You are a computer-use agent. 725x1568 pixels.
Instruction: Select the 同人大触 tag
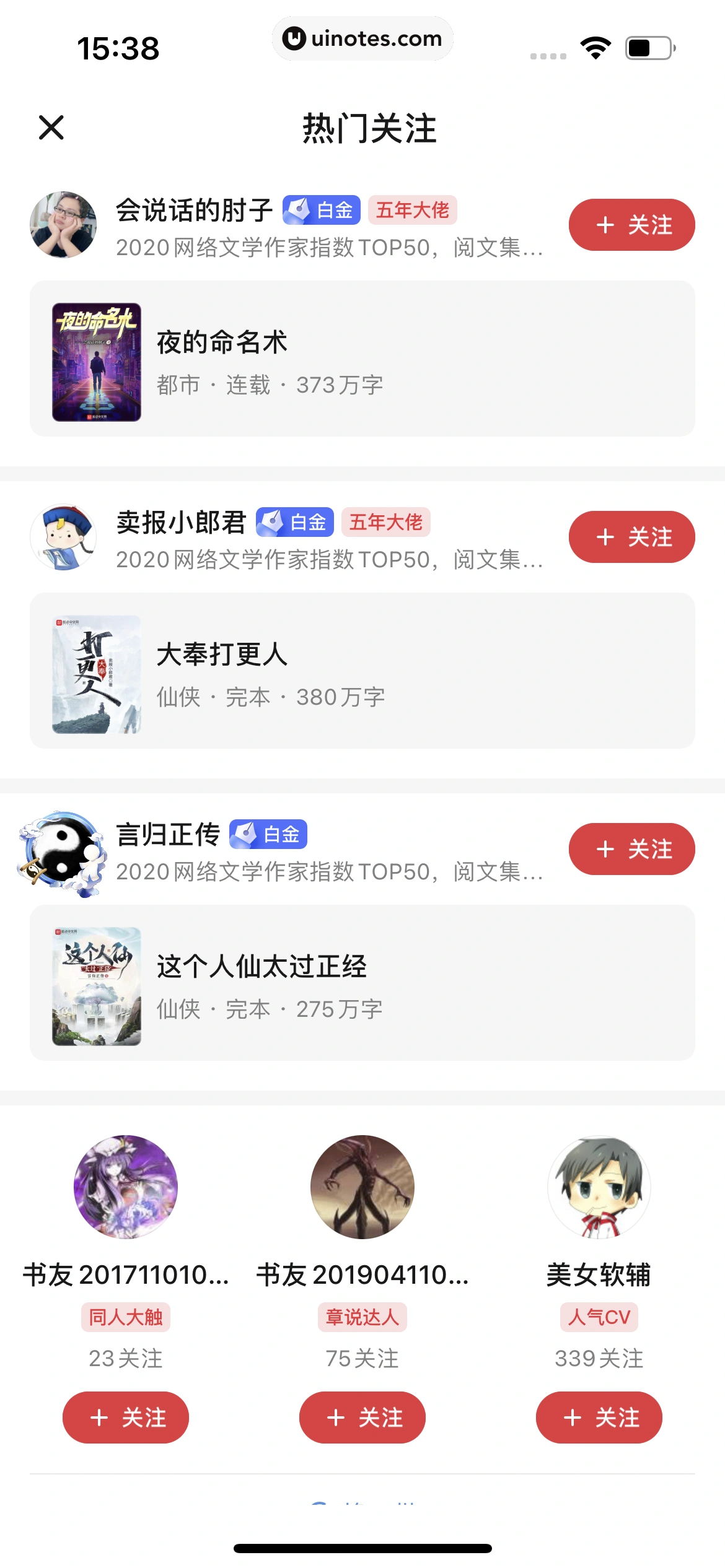pyautogui.click(x=126, y=1316)
